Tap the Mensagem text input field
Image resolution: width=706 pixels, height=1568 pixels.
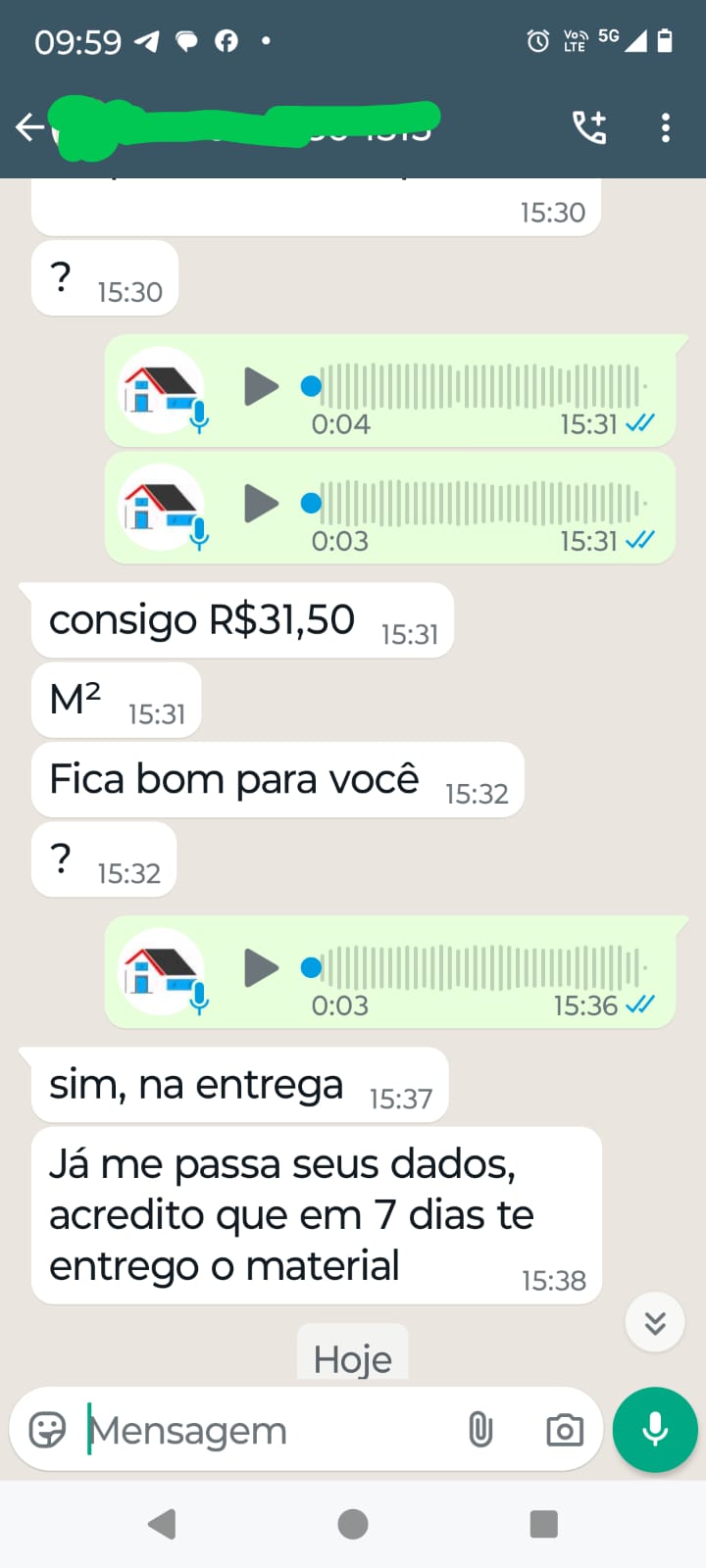(245, 1430)
